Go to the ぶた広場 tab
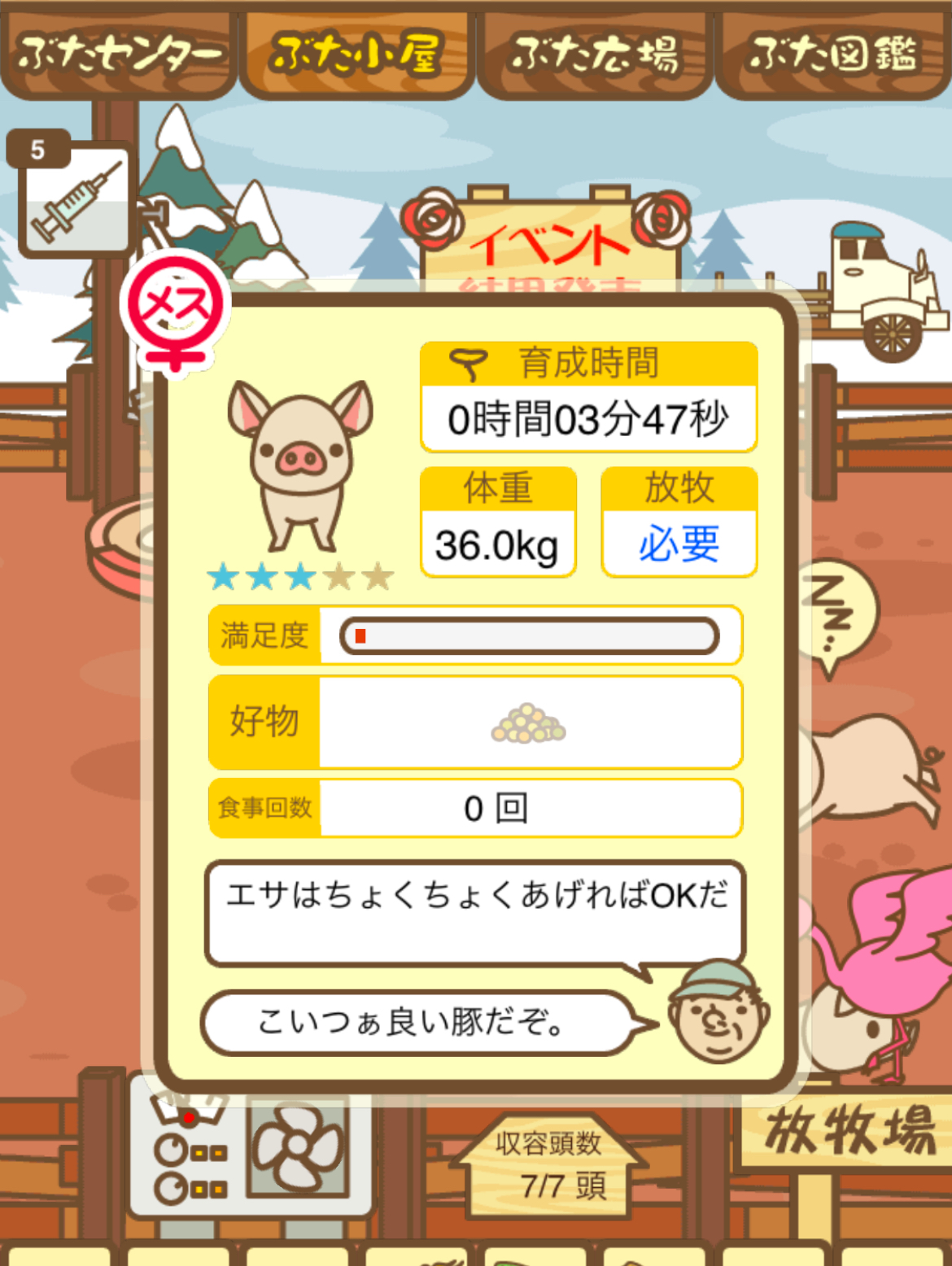The height and width of the screenshot is (1266, 952). 595,55
